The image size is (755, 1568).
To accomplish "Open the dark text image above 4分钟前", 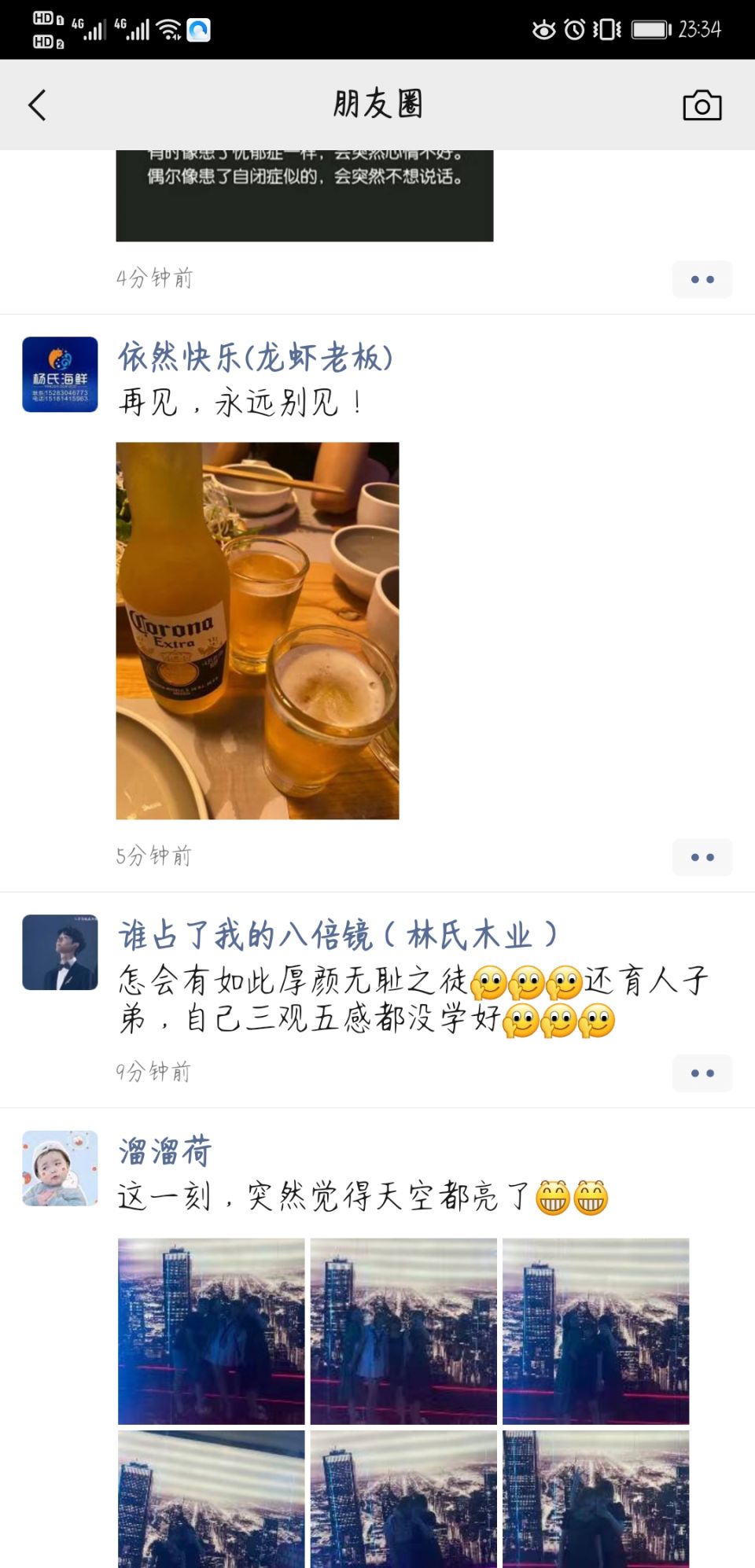I will (304, 195).
